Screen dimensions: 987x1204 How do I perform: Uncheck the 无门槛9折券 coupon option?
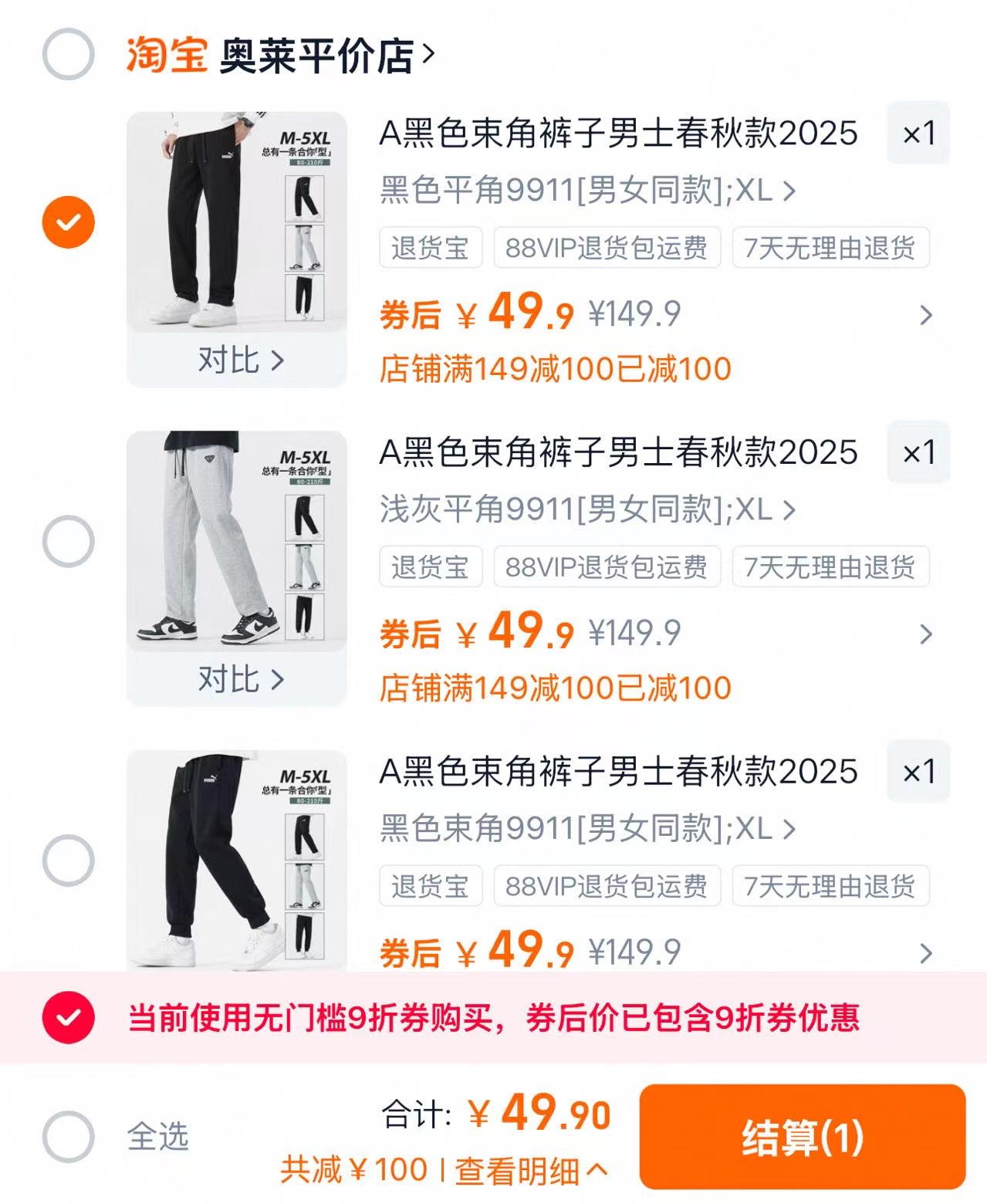point(68,1017)
